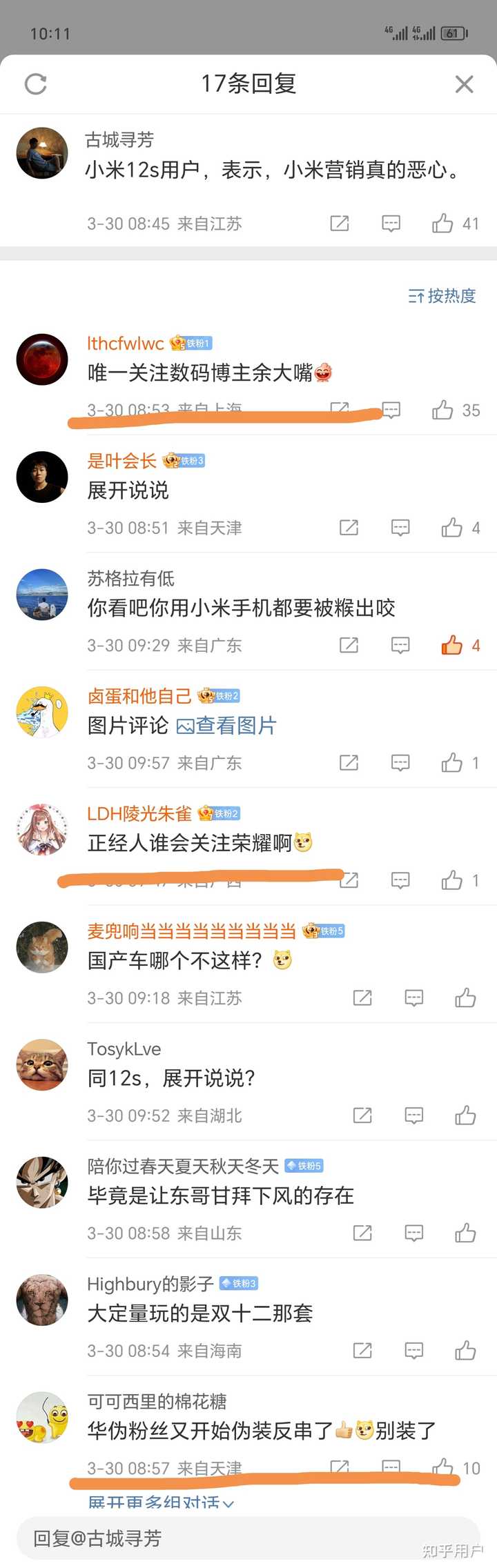The image size is (497, 1568).
Task: Remove like from 苏格拉有低's reply
Action: click(452, 646)
